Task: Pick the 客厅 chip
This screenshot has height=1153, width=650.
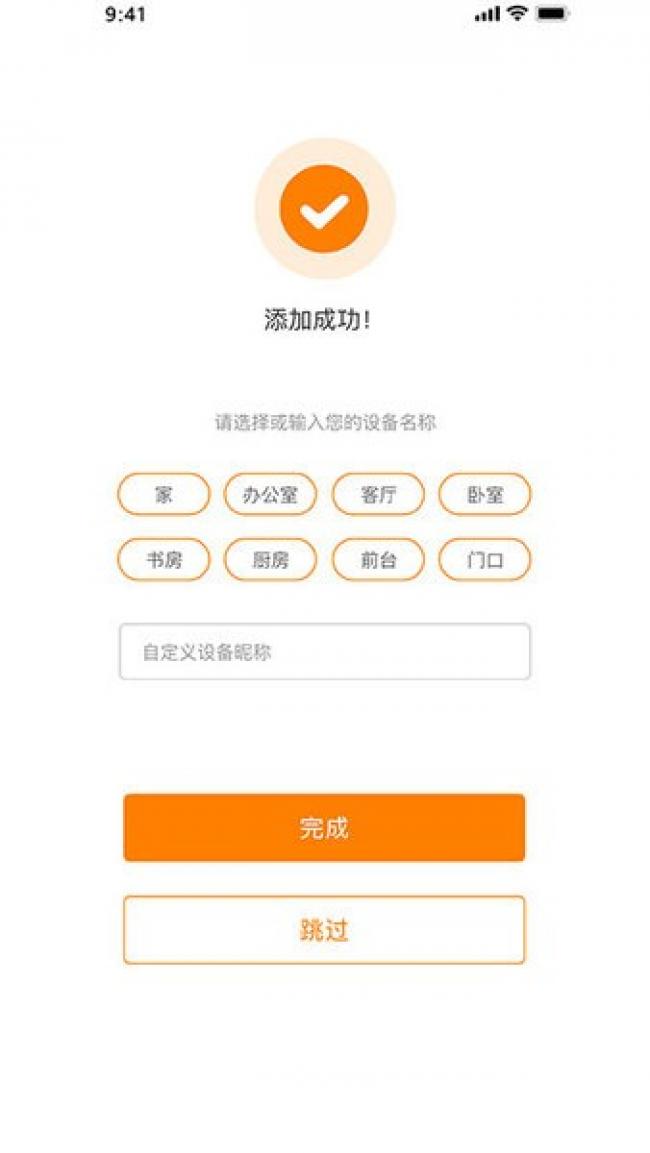Action: point(378,494)
